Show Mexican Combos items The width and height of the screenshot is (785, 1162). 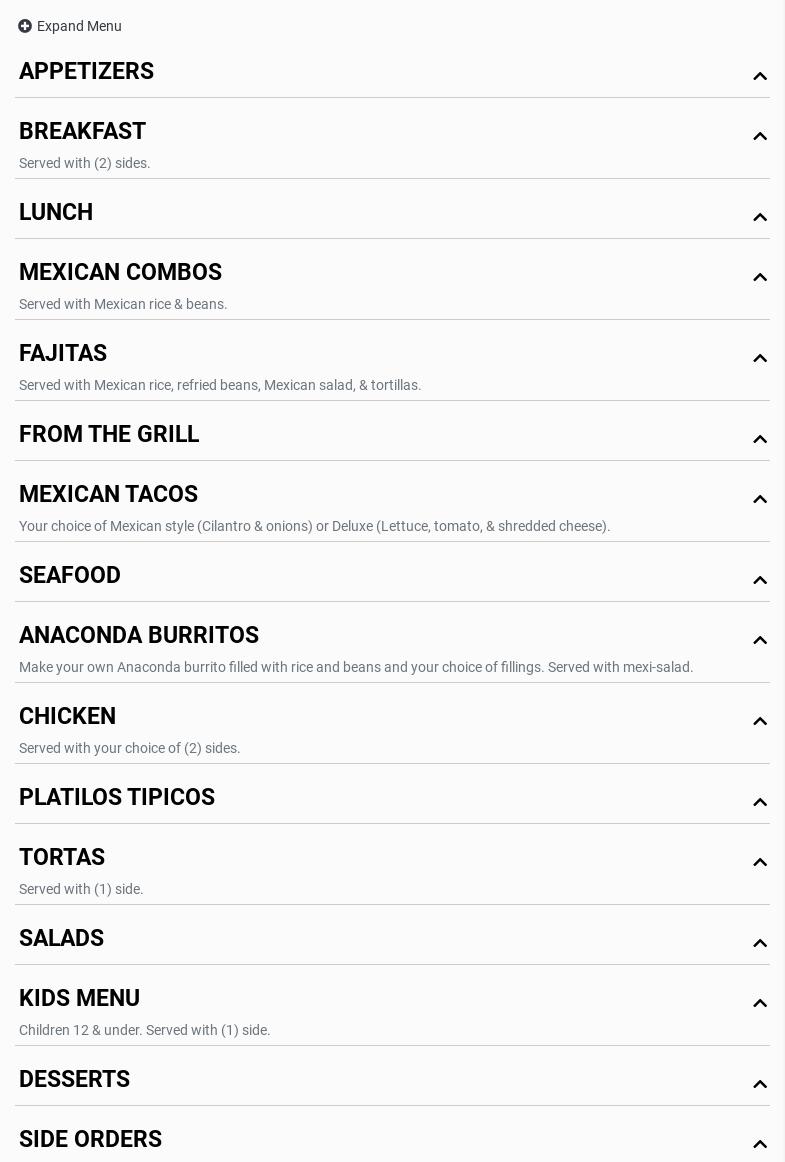(121, 273)
